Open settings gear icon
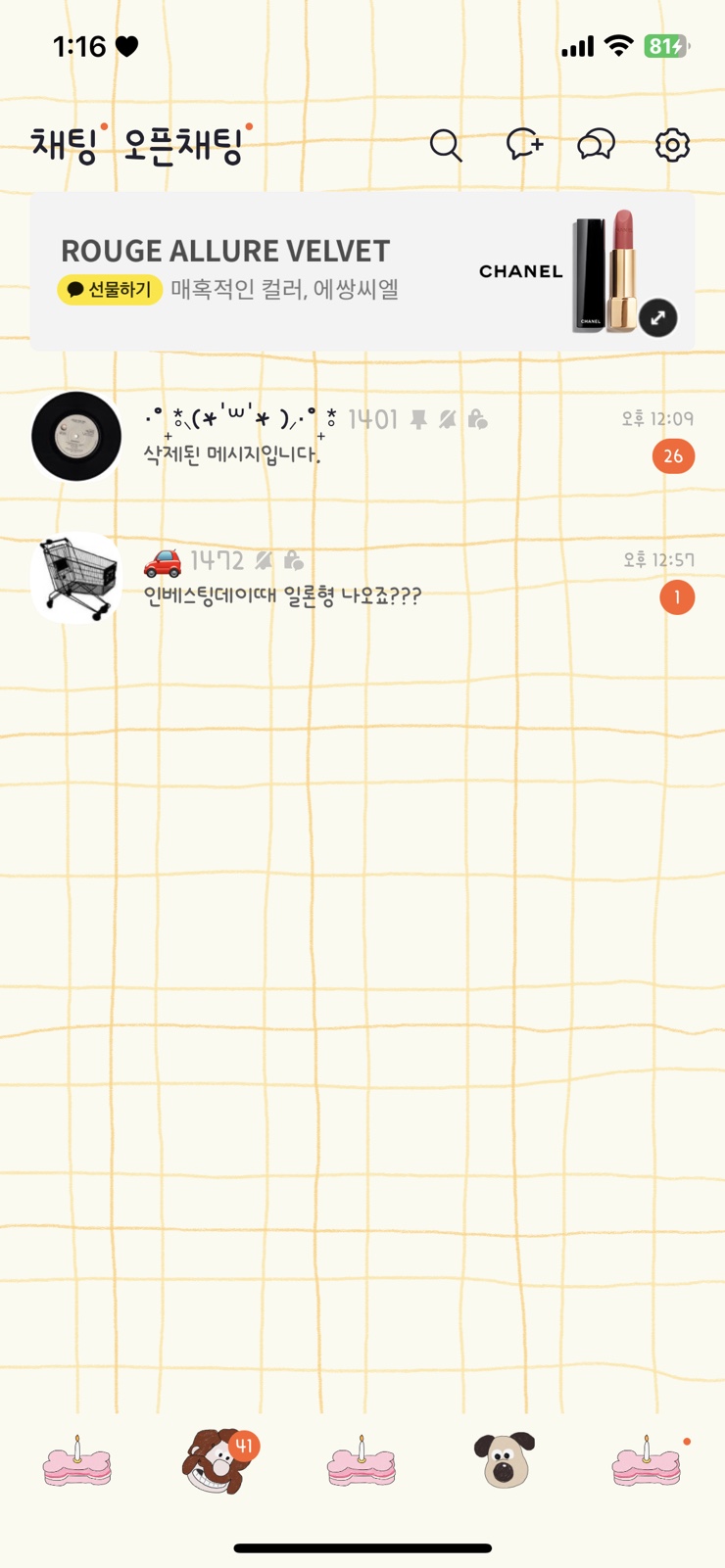Viewport: 725px width, 1568px height. point(672,145)
